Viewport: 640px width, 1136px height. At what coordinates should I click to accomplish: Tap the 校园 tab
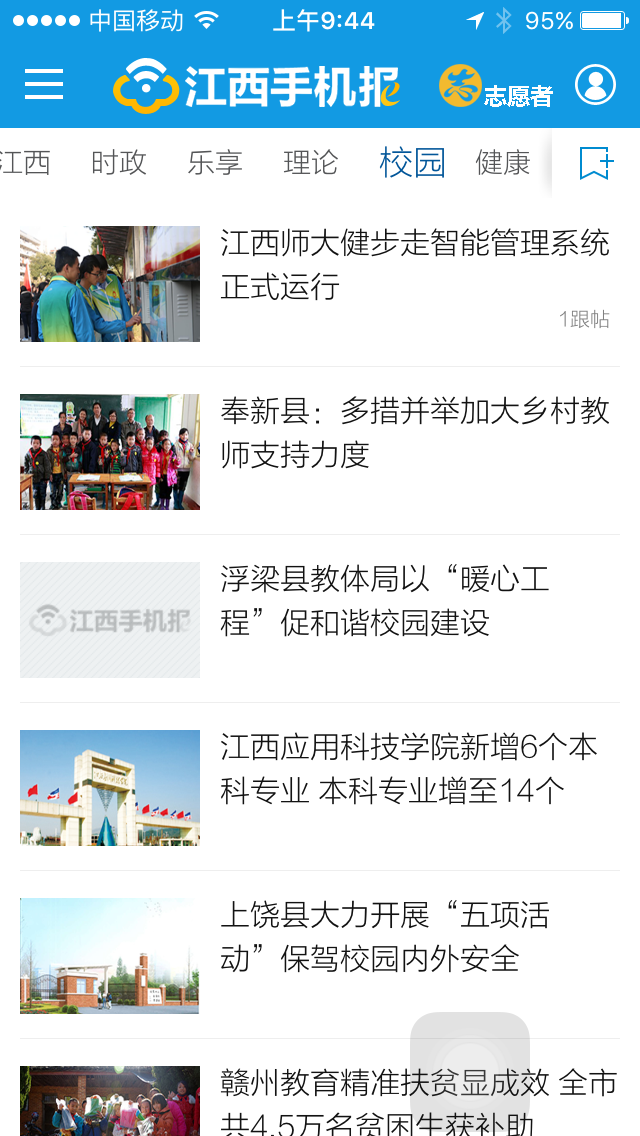[412, 162]
